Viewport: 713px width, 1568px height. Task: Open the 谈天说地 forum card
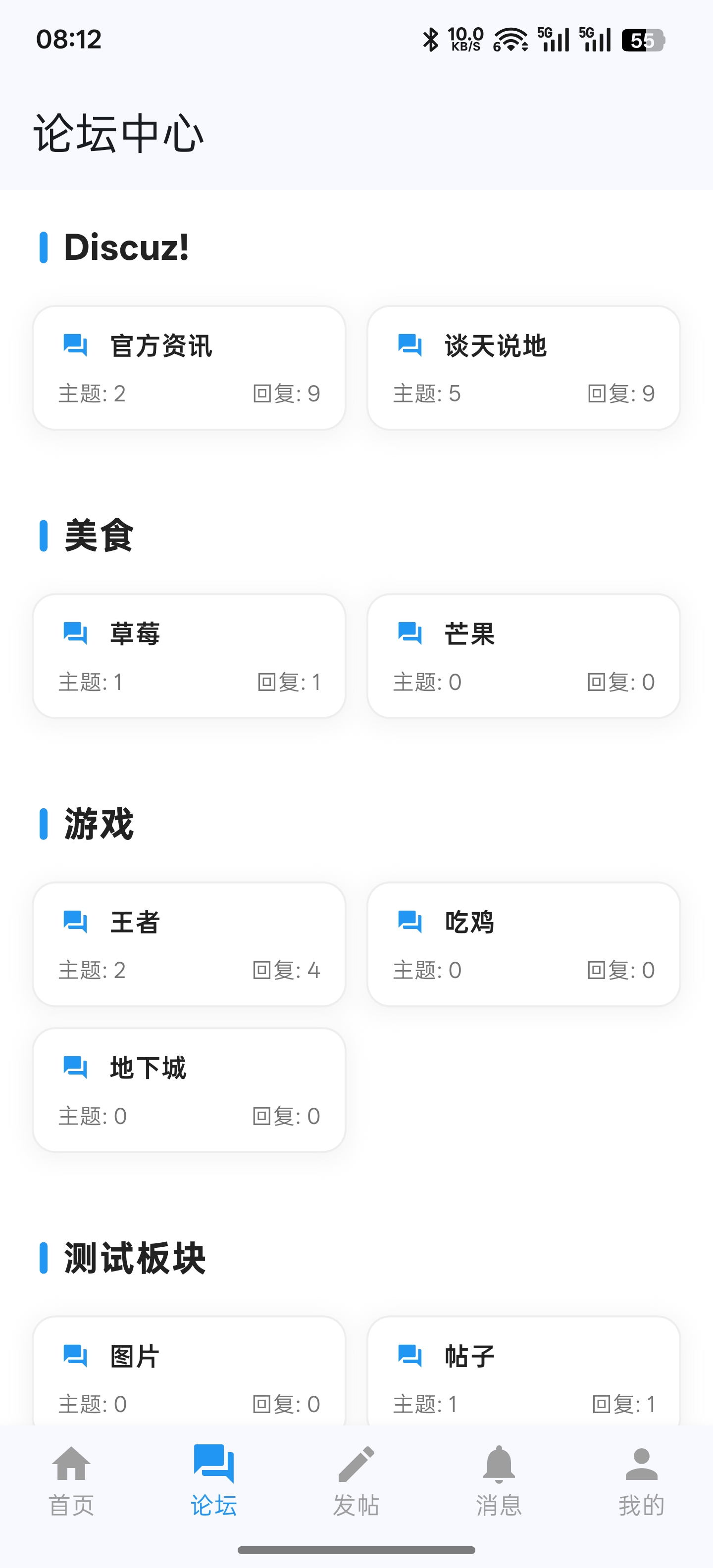coord(524,368)
